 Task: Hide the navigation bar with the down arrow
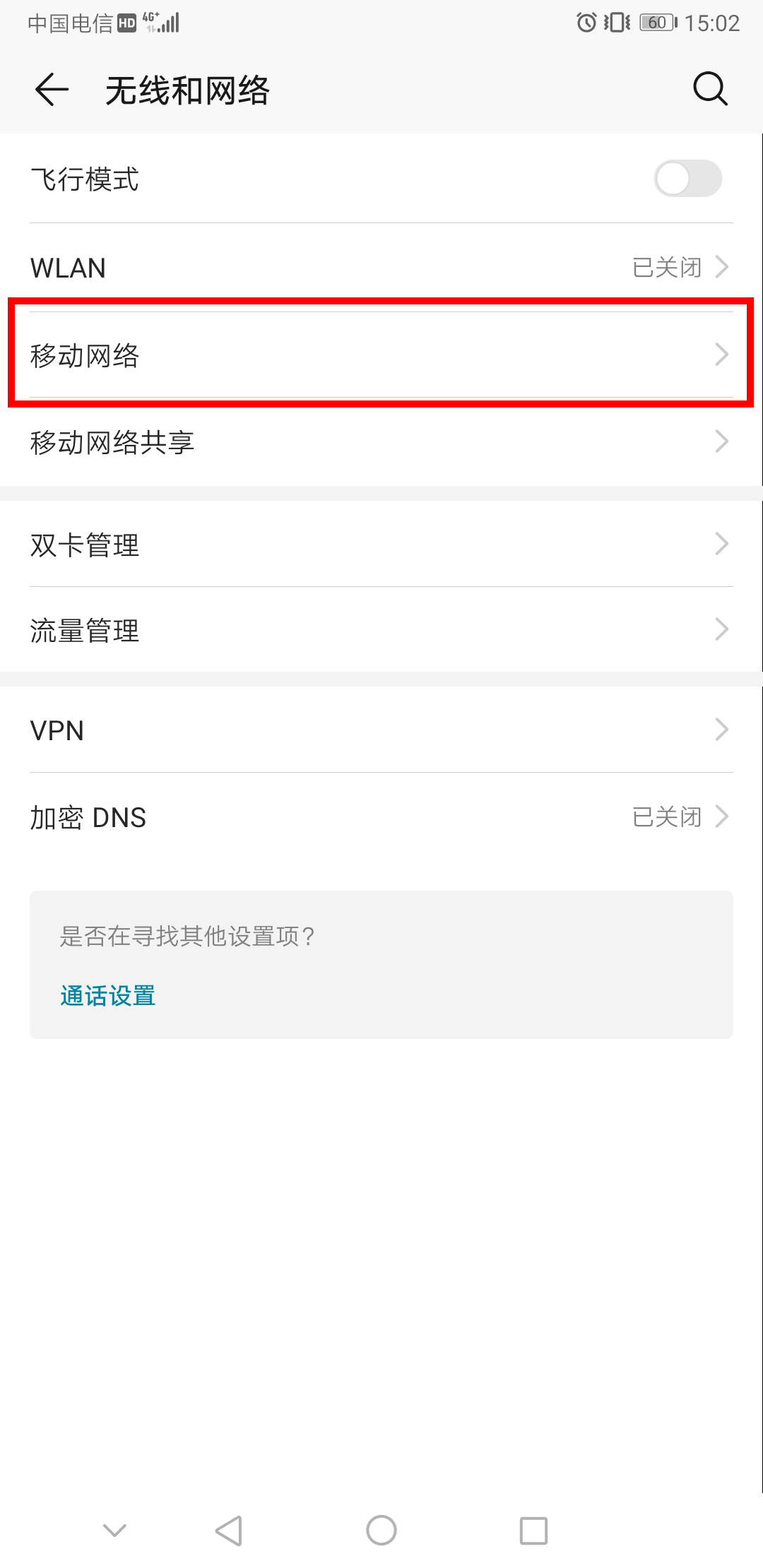pos(114,1531)
